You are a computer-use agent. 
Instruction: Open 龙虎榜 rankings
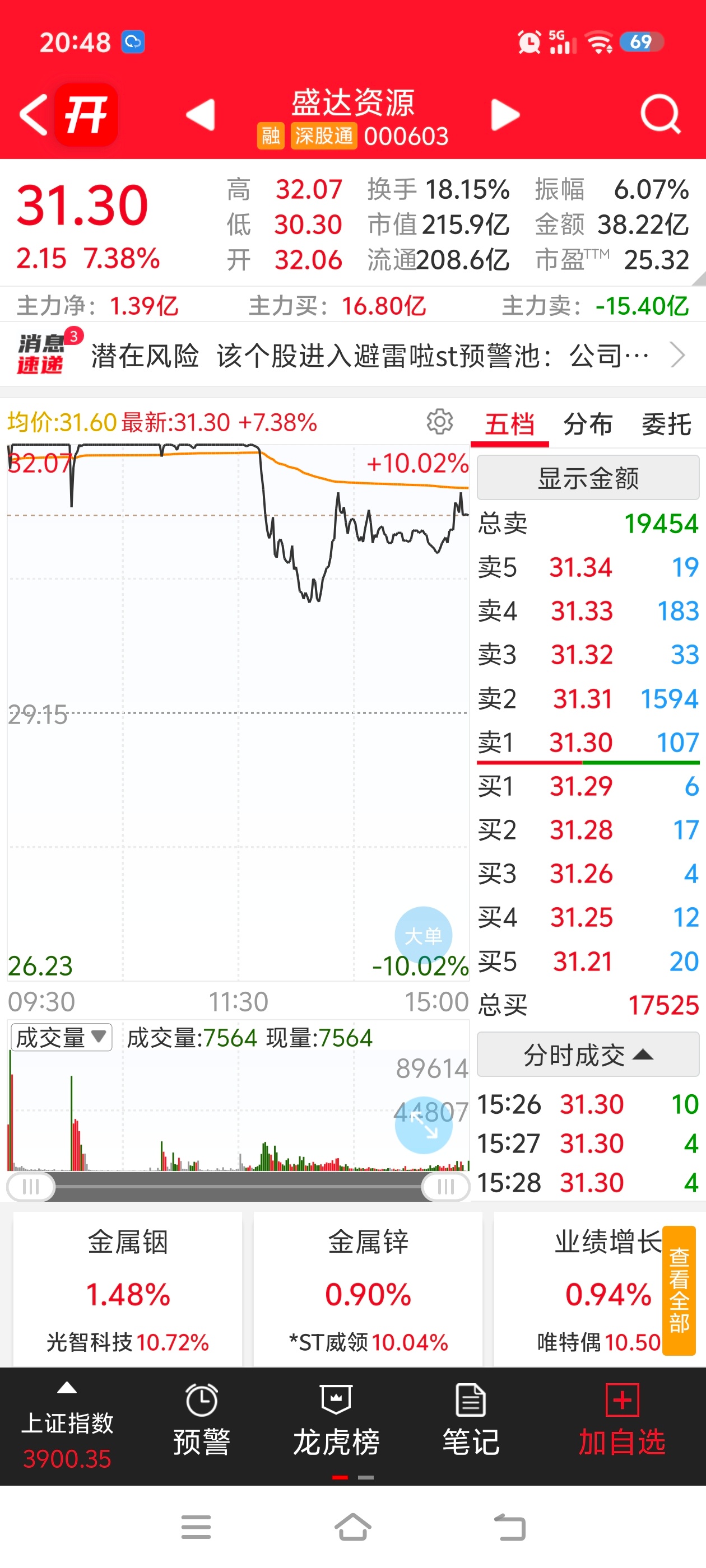click(336, 1421)
